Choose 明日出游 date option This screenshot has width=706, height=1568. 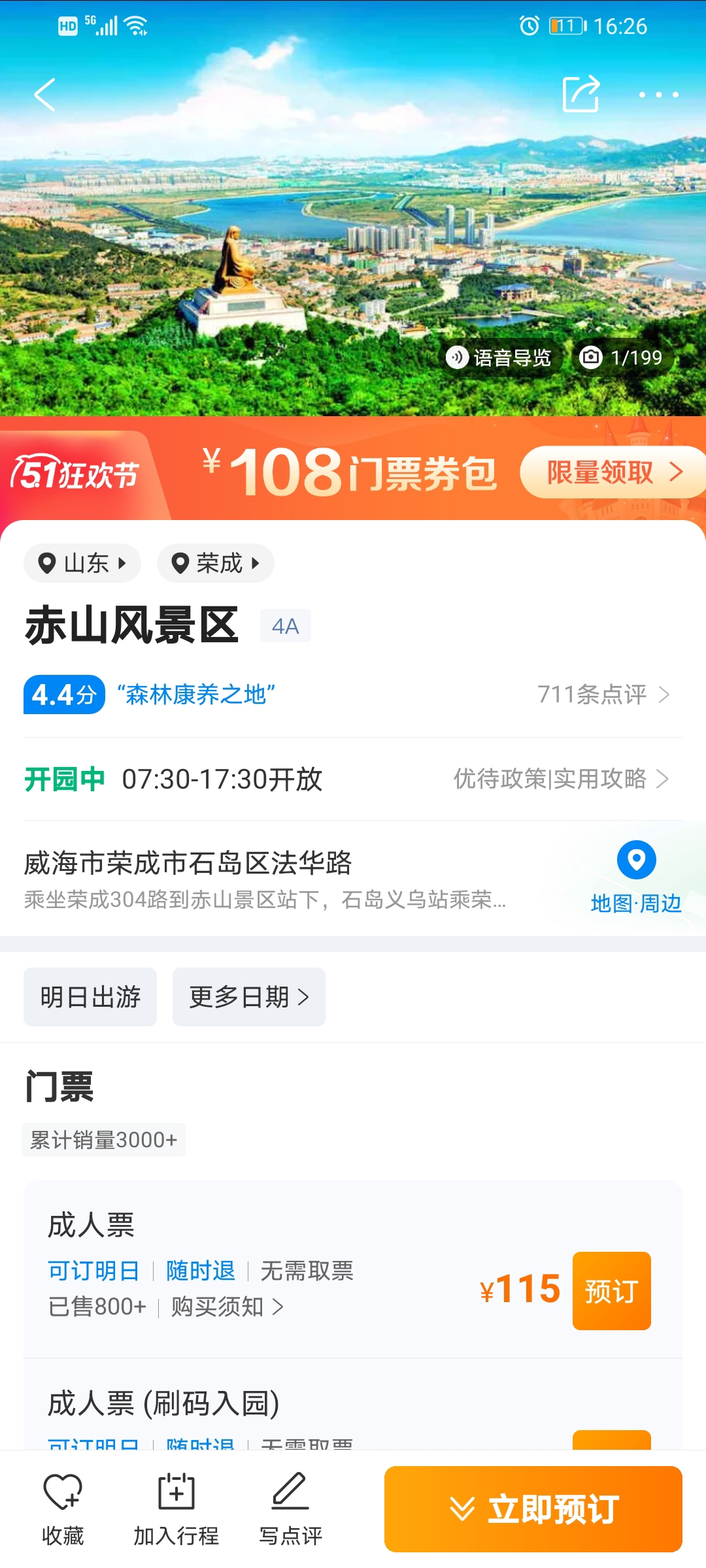tap(90, 997)
